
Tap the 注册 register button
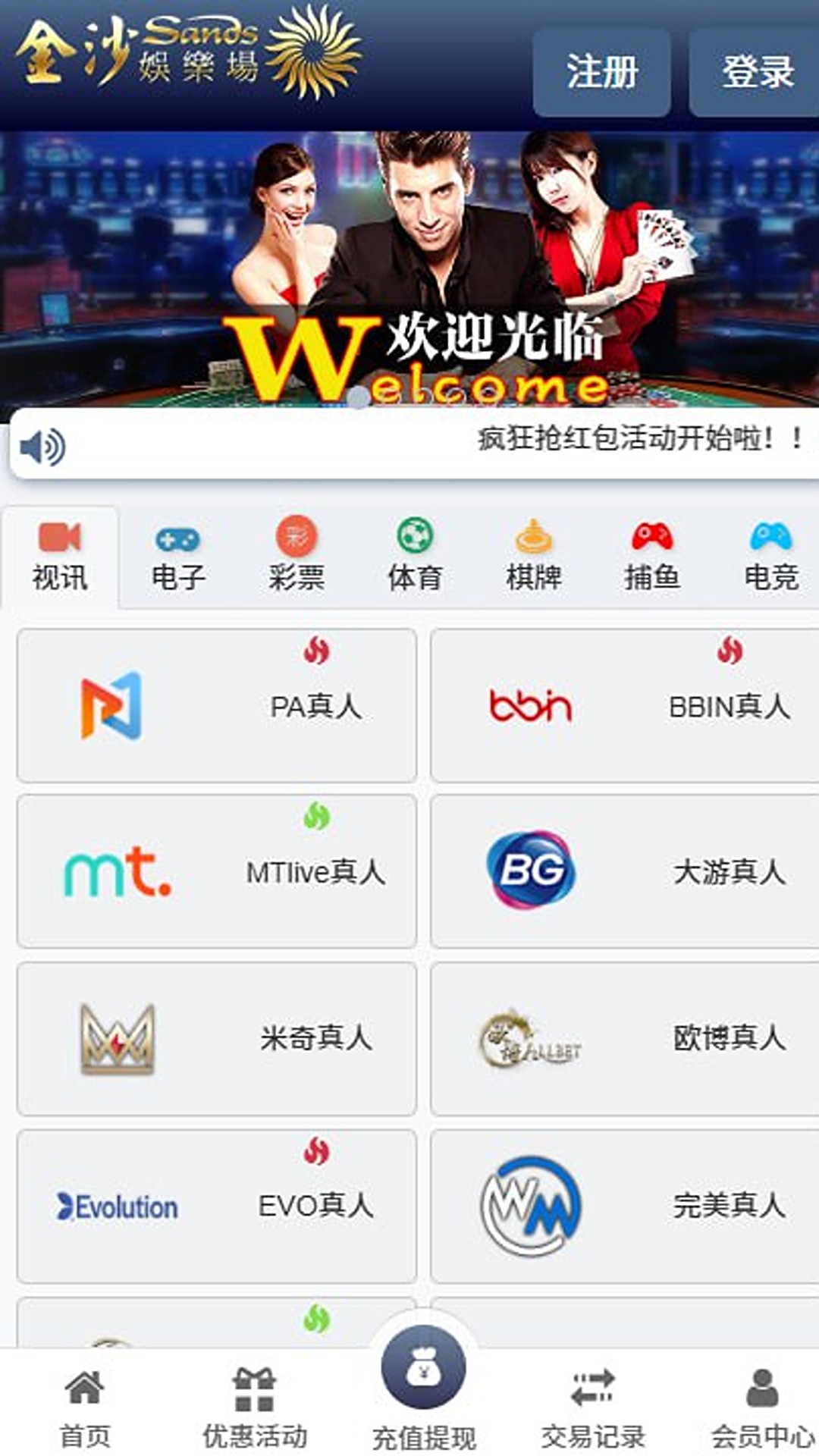pyautogui.click(x=601, y=73)
